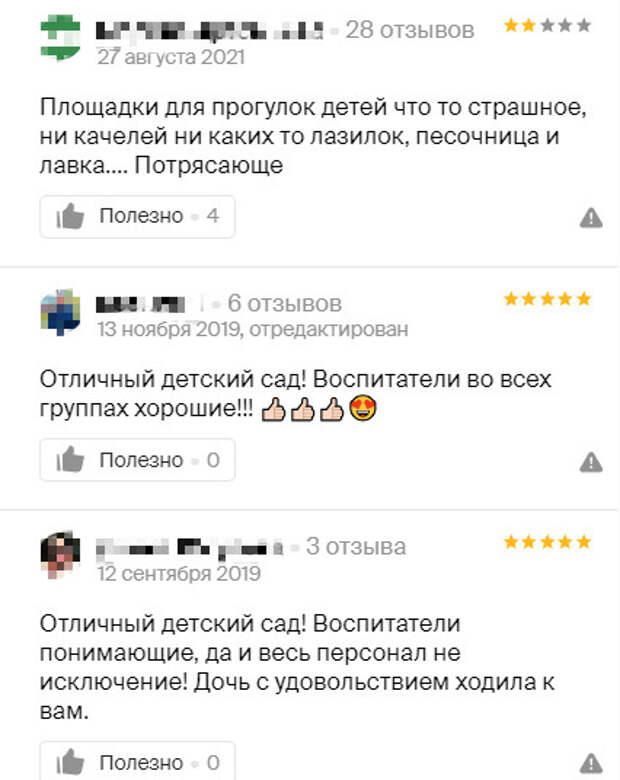Tap Полезно under the 13 ноября 2019 review
Image resolution: width=620 pixels, height=780 pixels.
[x=137, y=460]
